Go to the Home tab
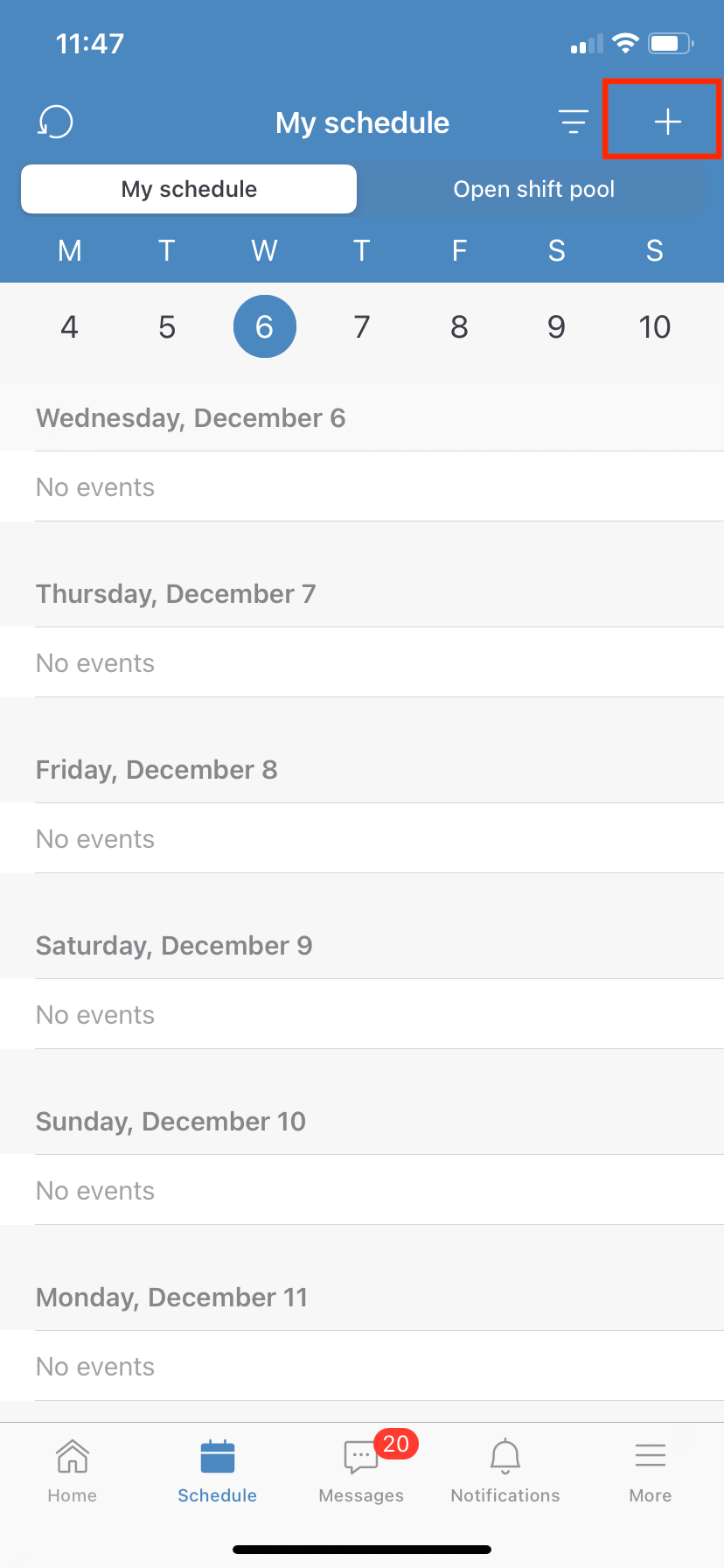This screenshot has width=724, height=1568. tap(73, 1472)
